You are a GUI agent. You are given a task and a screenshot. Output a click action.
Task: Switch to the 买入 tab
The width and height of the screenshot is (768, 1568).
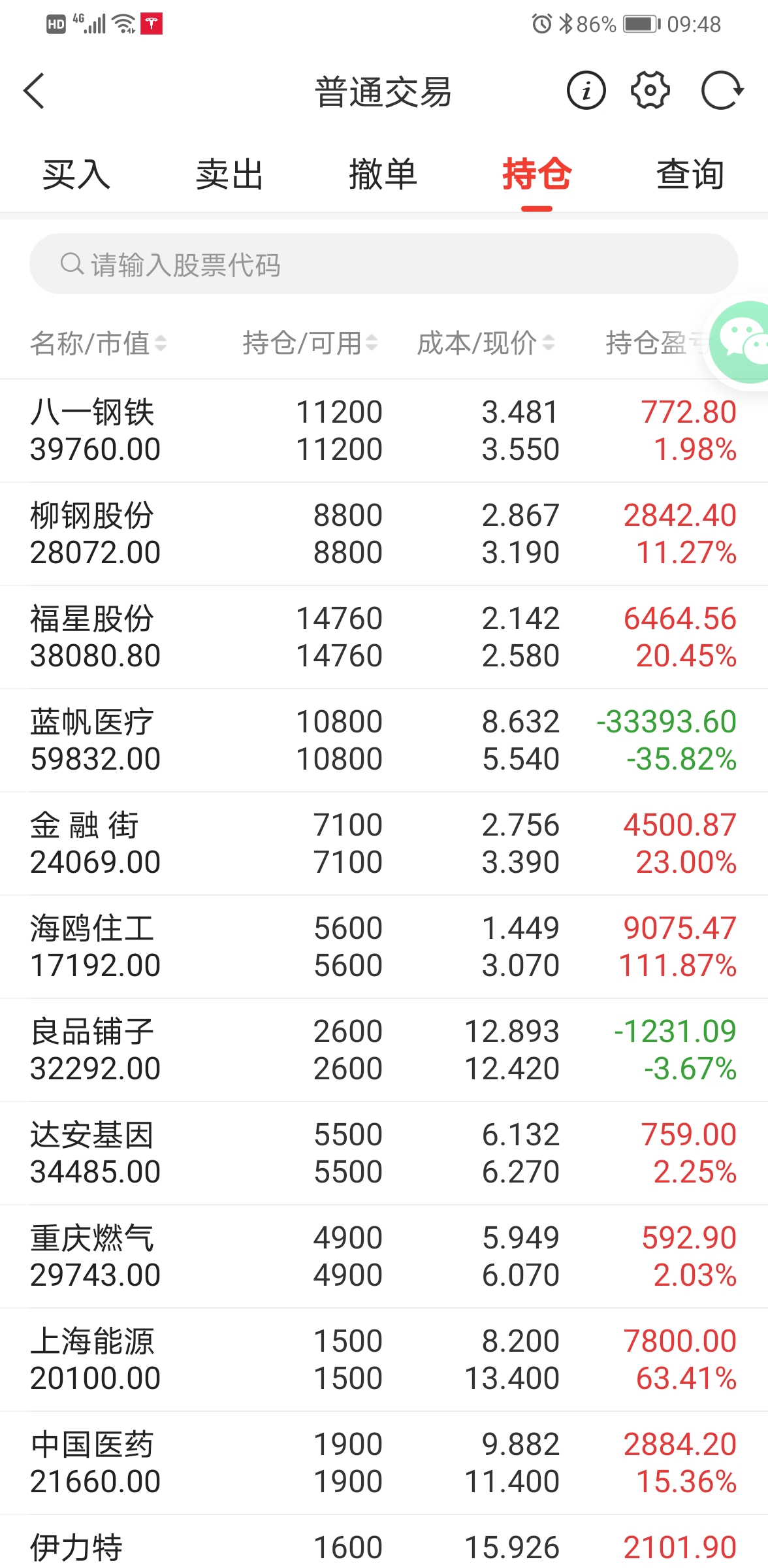tap(76, 175)
